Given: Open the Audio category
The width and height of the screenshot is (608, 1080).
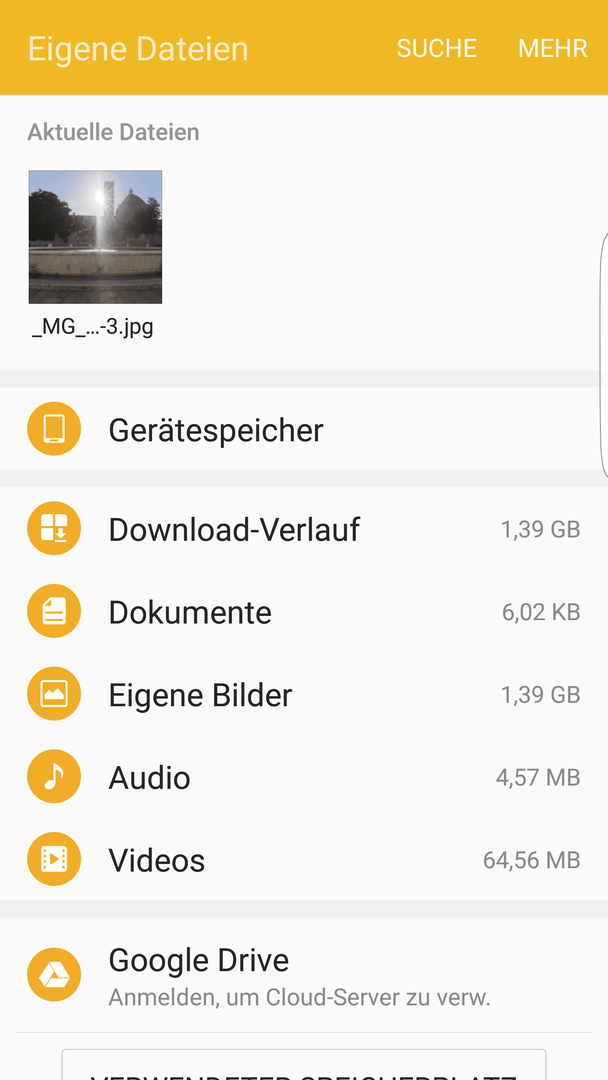Looking at the screenshot, I should (x=304, y=777).
